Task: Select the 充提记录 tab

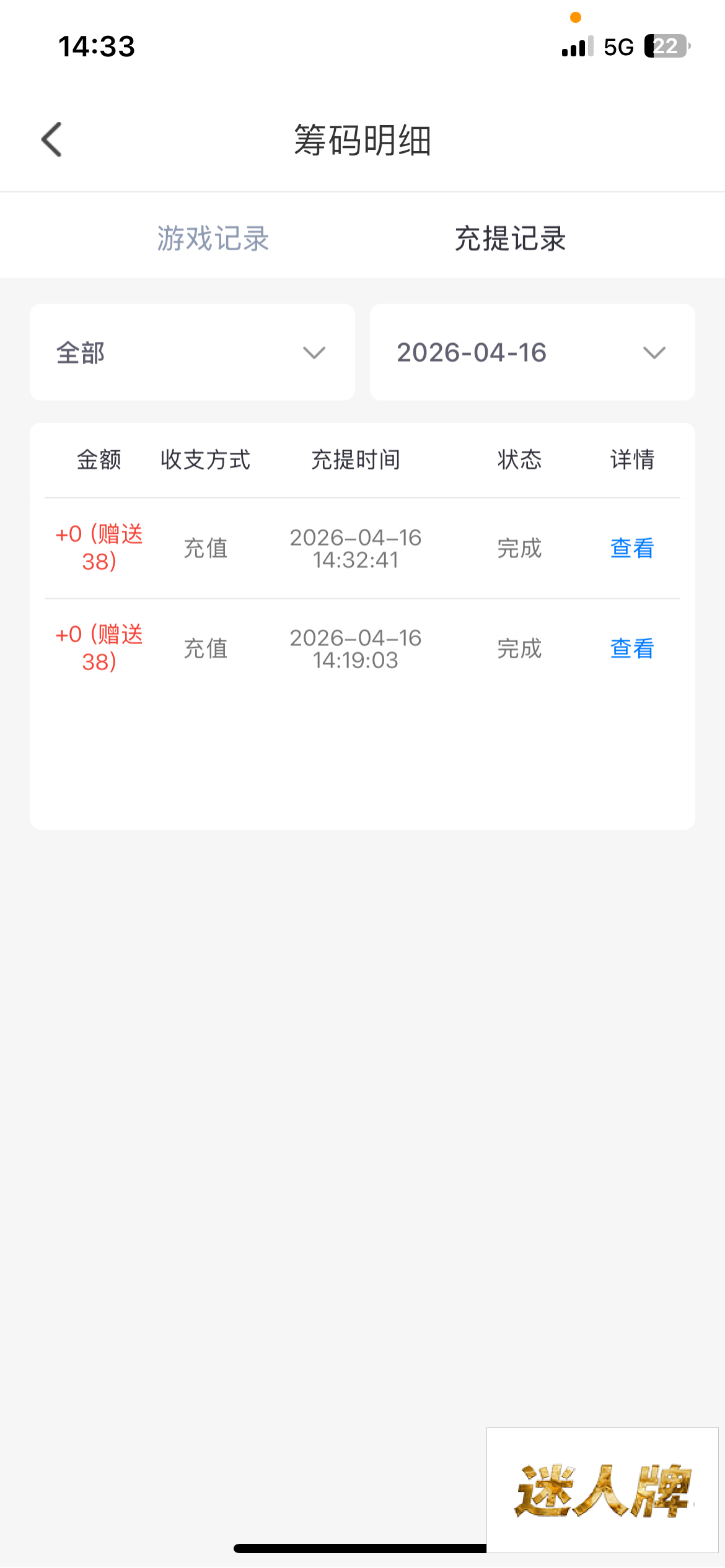Action: [x=510, y=238]
